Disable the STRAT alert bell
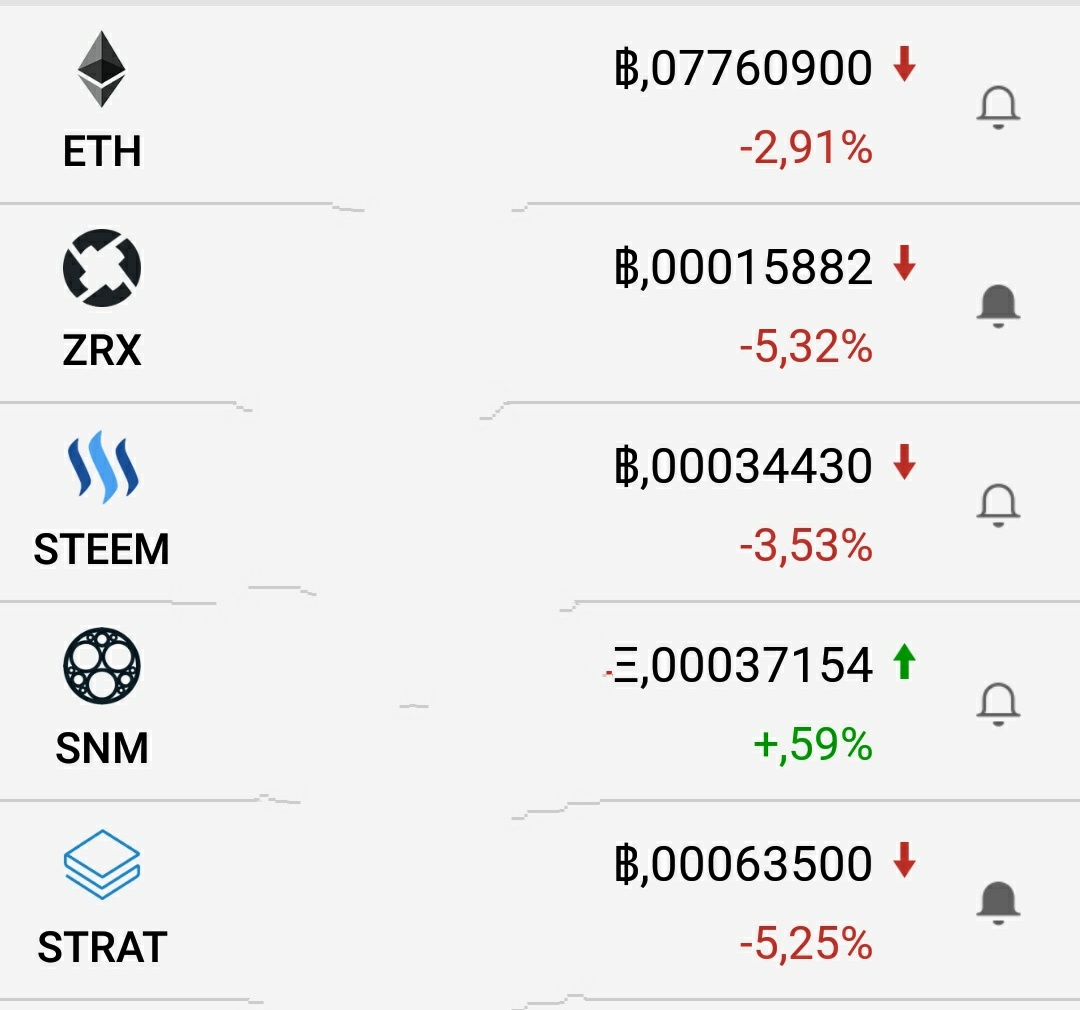This screenshot has height=1010, width=1080. point(997,902)
